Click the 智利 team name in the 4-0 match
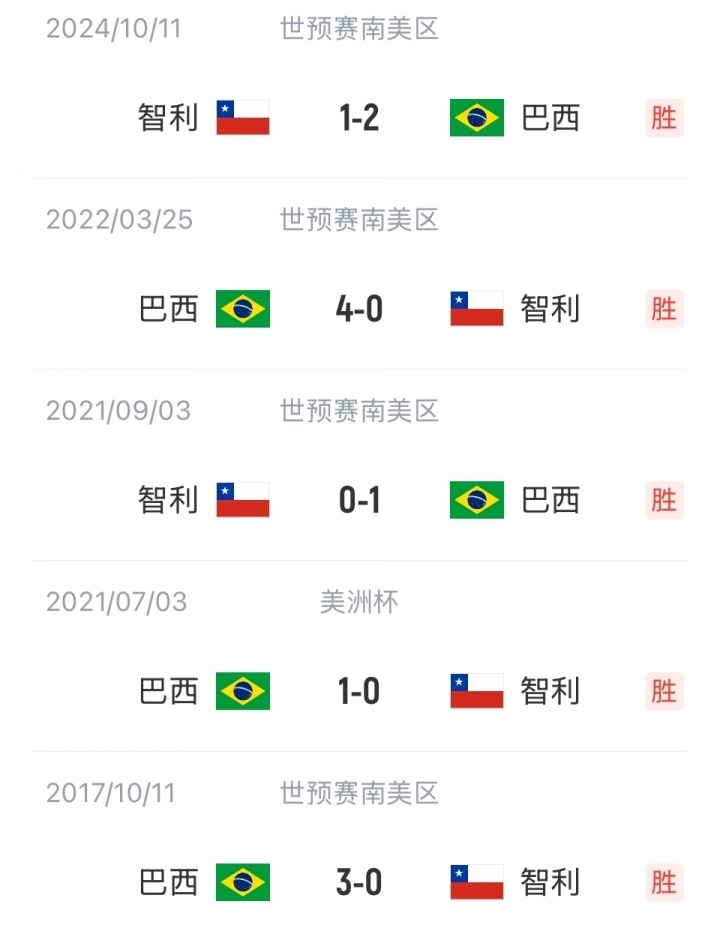The width and height of the screenshot is (720, 931). (549, 308)
